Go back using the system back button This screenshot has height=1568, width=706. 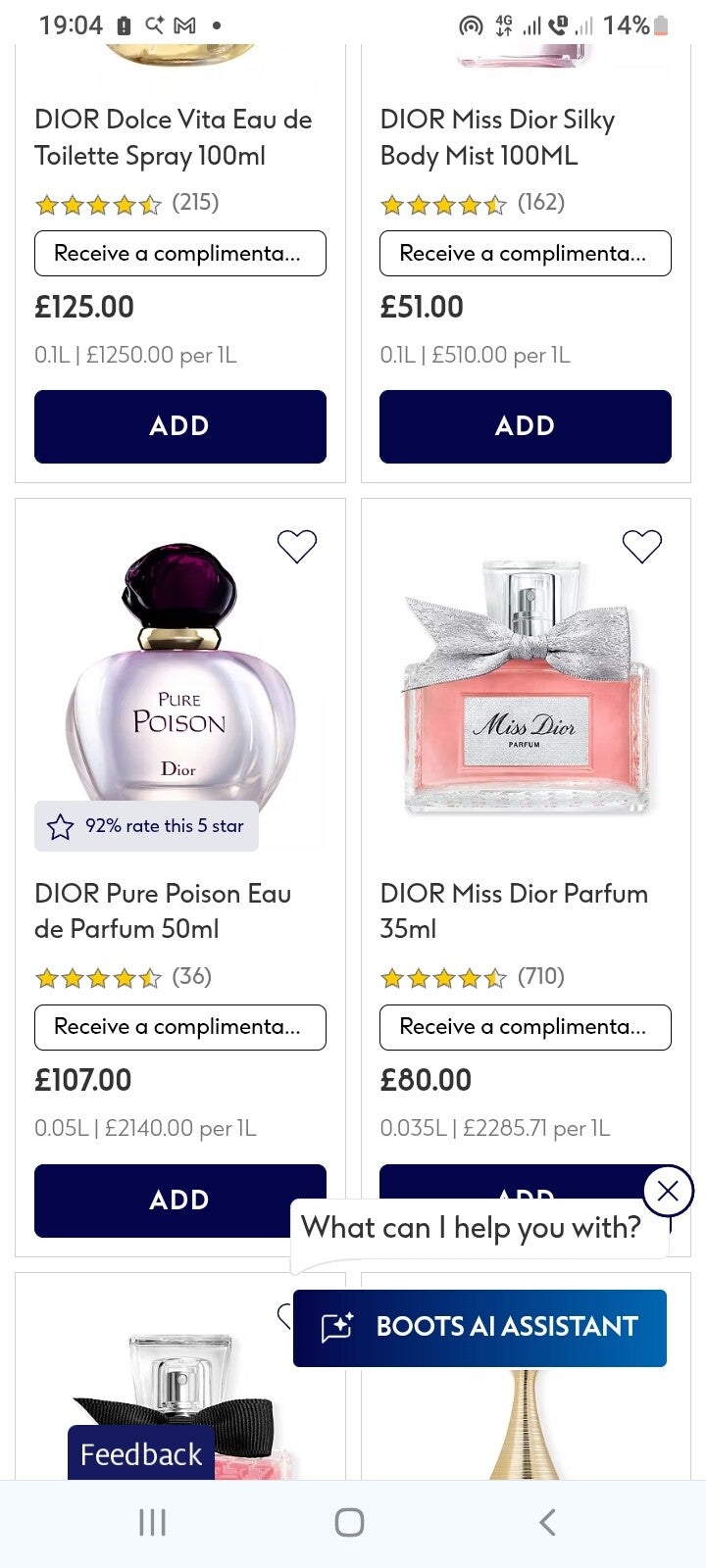click(547, 1522)
